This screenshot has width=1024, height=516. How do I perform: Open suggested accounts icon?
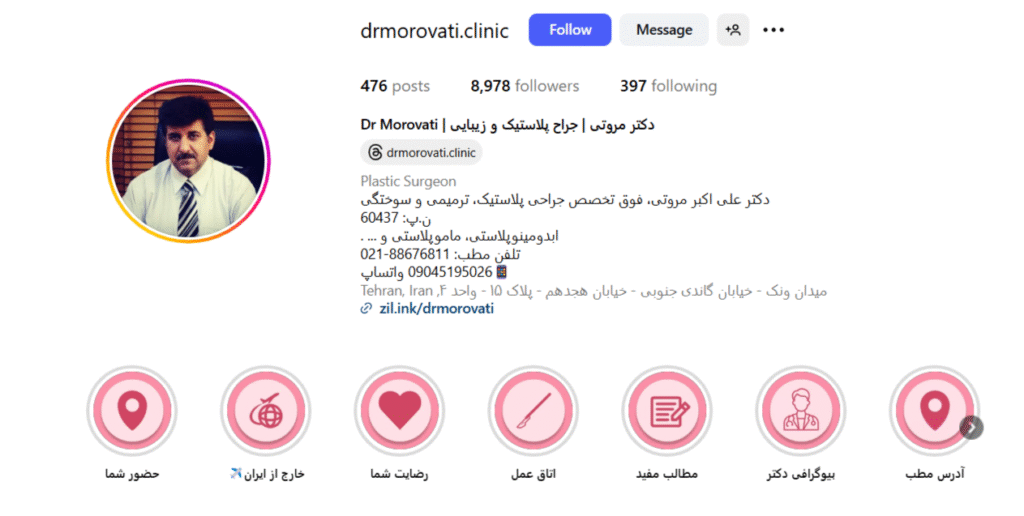pos(733,30)
